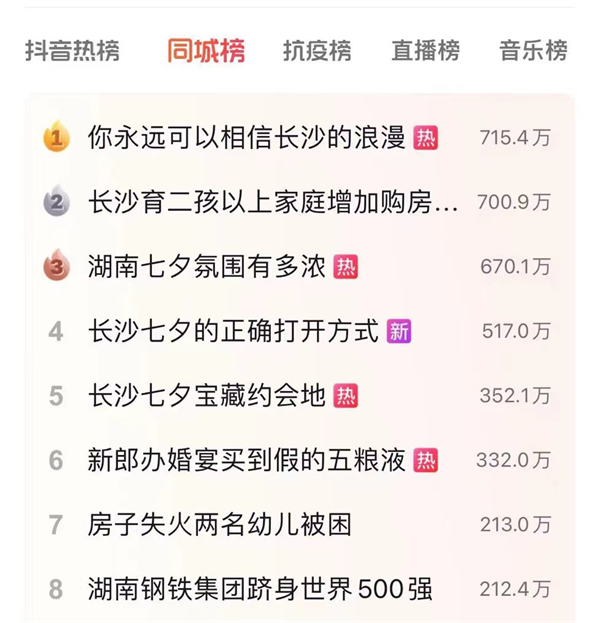Go to the 音乐榜 tab

tap(533, 51)
